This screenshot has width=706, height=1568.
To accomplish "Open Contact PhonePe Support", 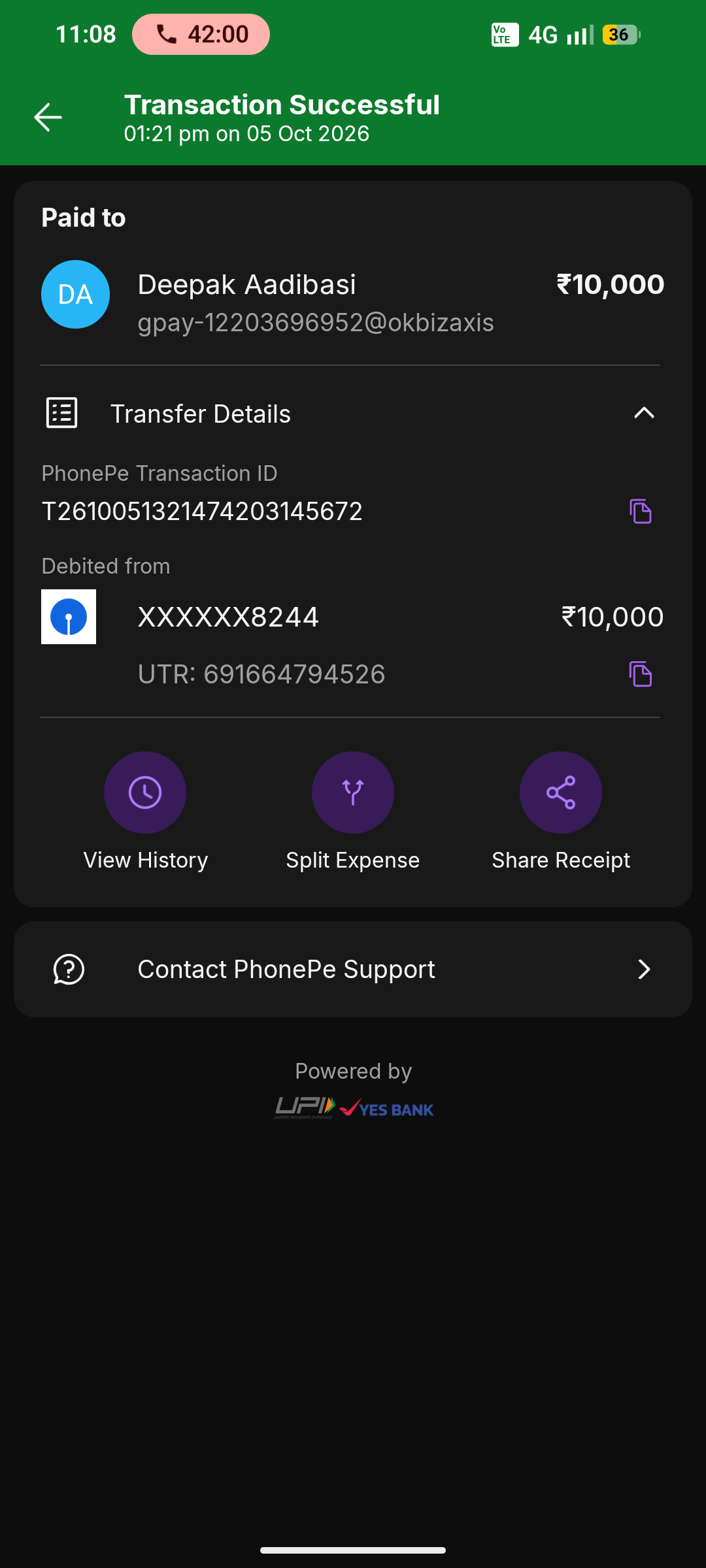I will click(x=353, y=969).
